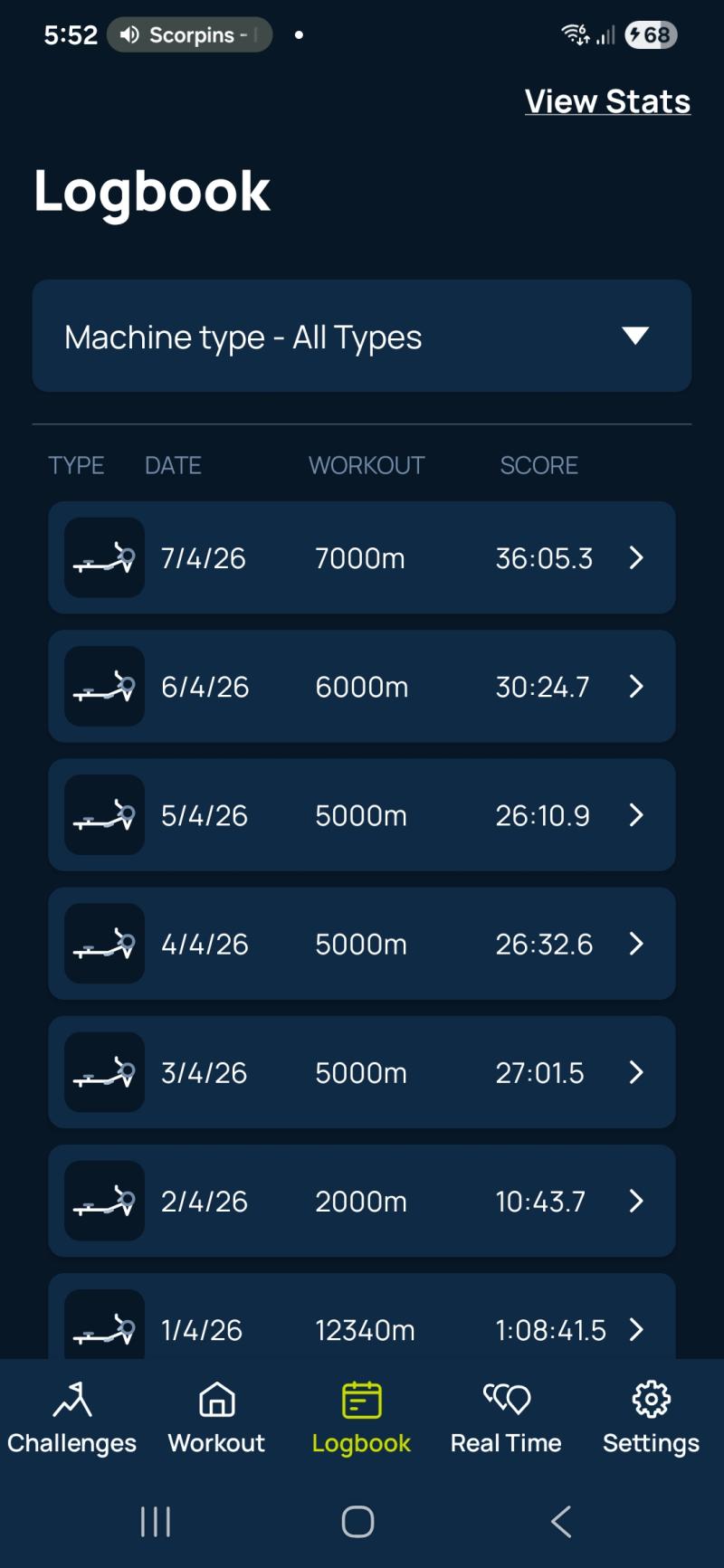Image resolution: width=724 pixels, height=1568 pixels.
Task: Open the 6/4/26 6000m workout entry
Action: click(362, 687)
